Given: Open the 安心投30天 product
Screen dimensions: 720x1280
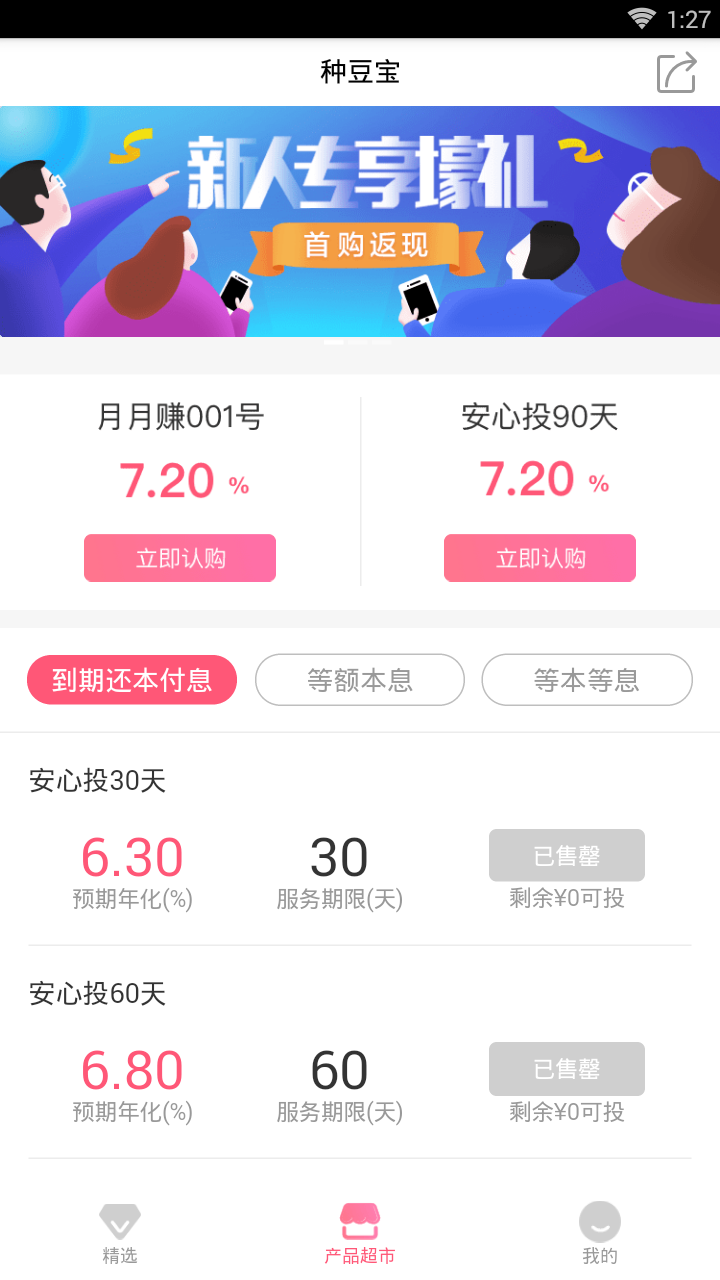Looking at the screenshot, I should tap(98, 781).
